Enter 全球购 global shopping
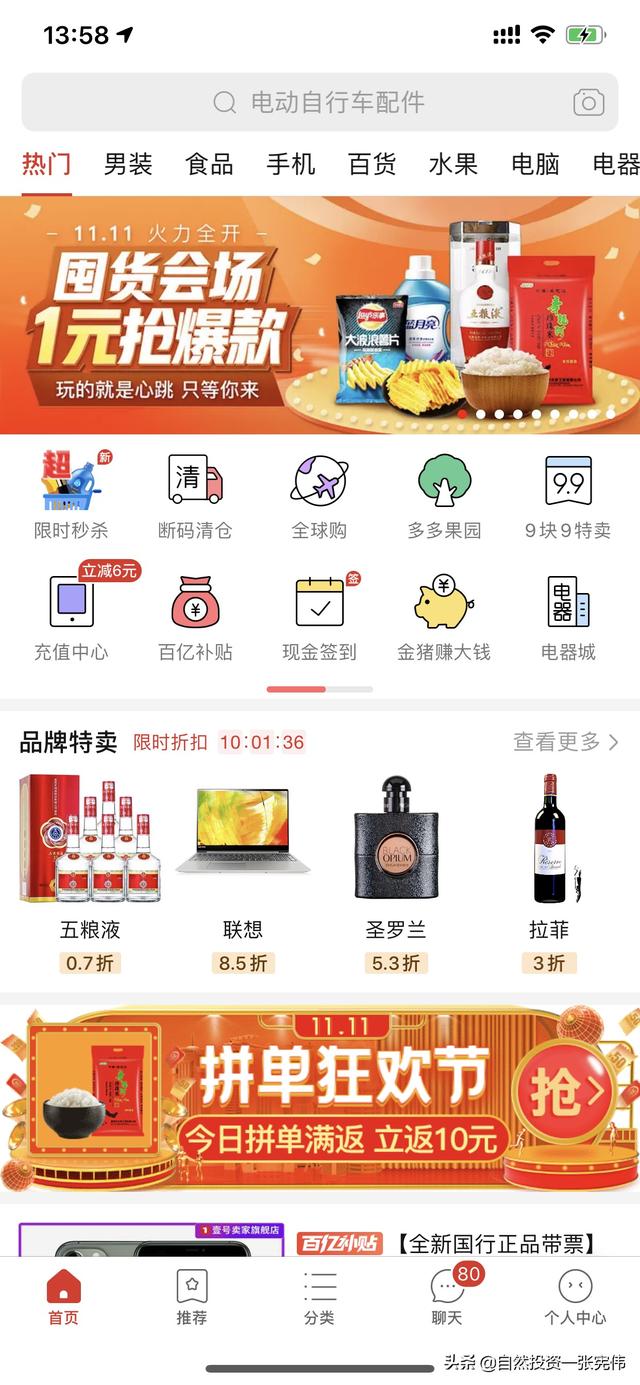640x1385 pixels. coord(319,495)
